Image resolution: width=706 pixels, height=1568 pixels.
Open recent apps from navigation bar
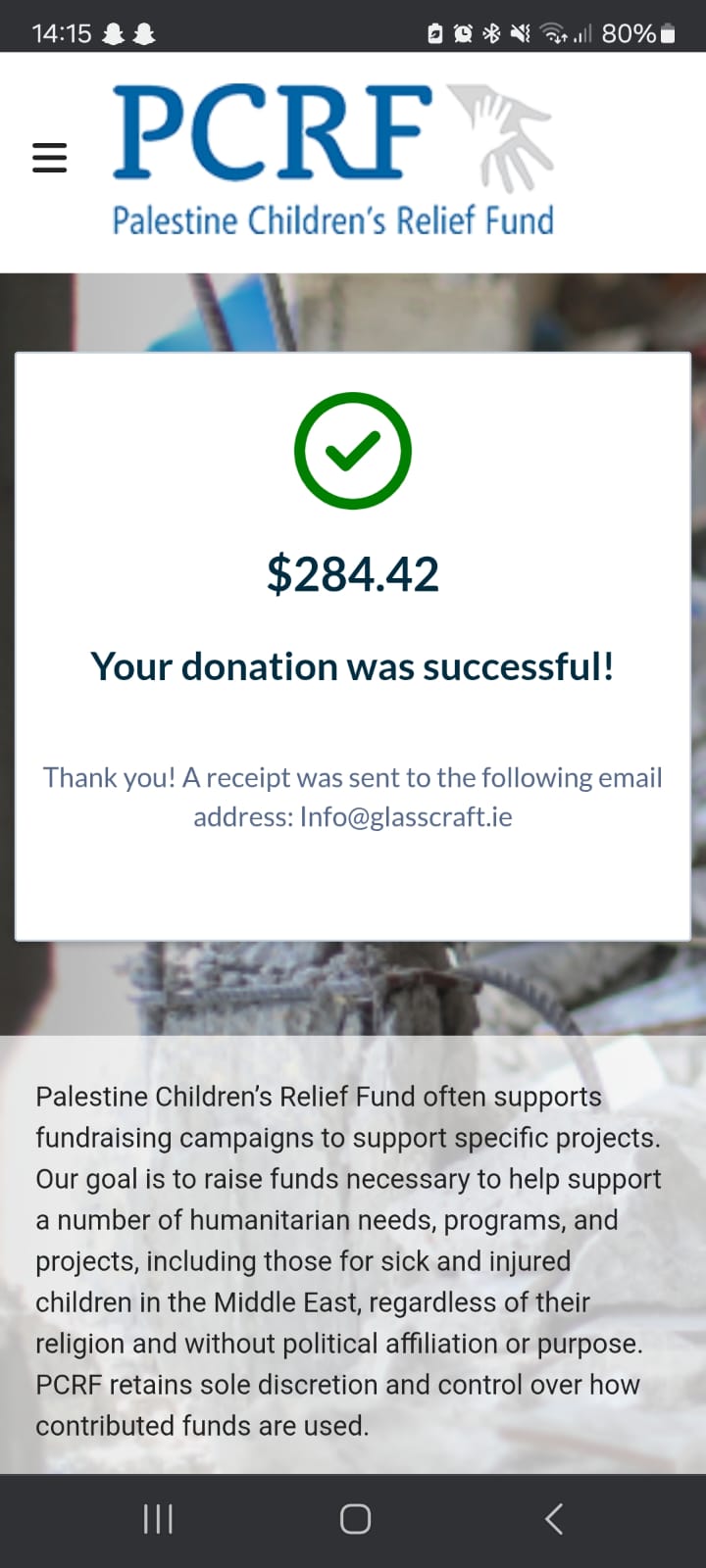pos(158,1519)
